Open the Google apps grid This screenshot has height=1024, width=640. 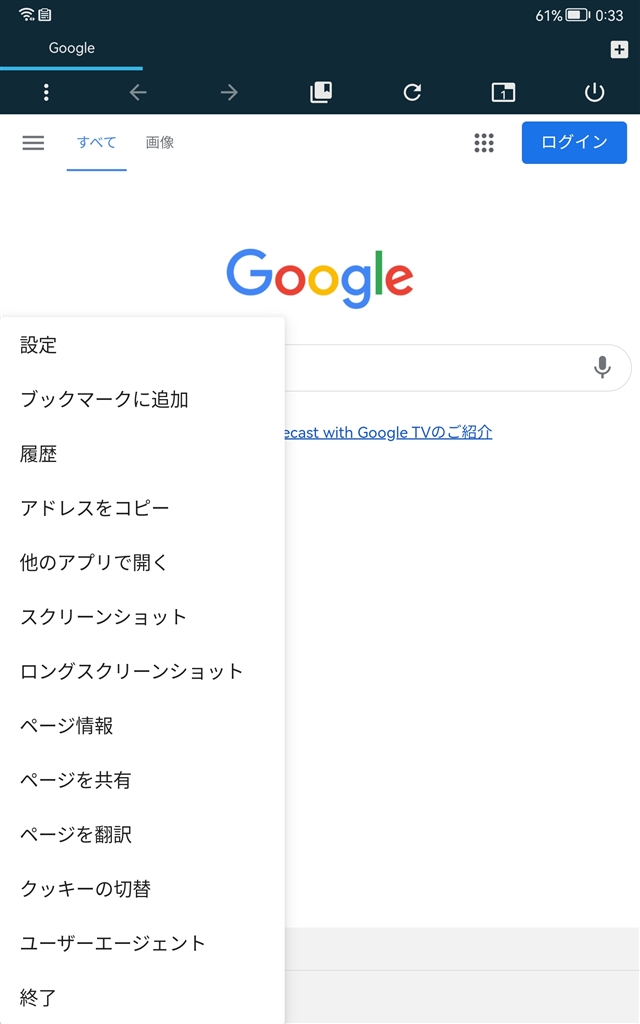pyautogui.click(x=484, y=143)
